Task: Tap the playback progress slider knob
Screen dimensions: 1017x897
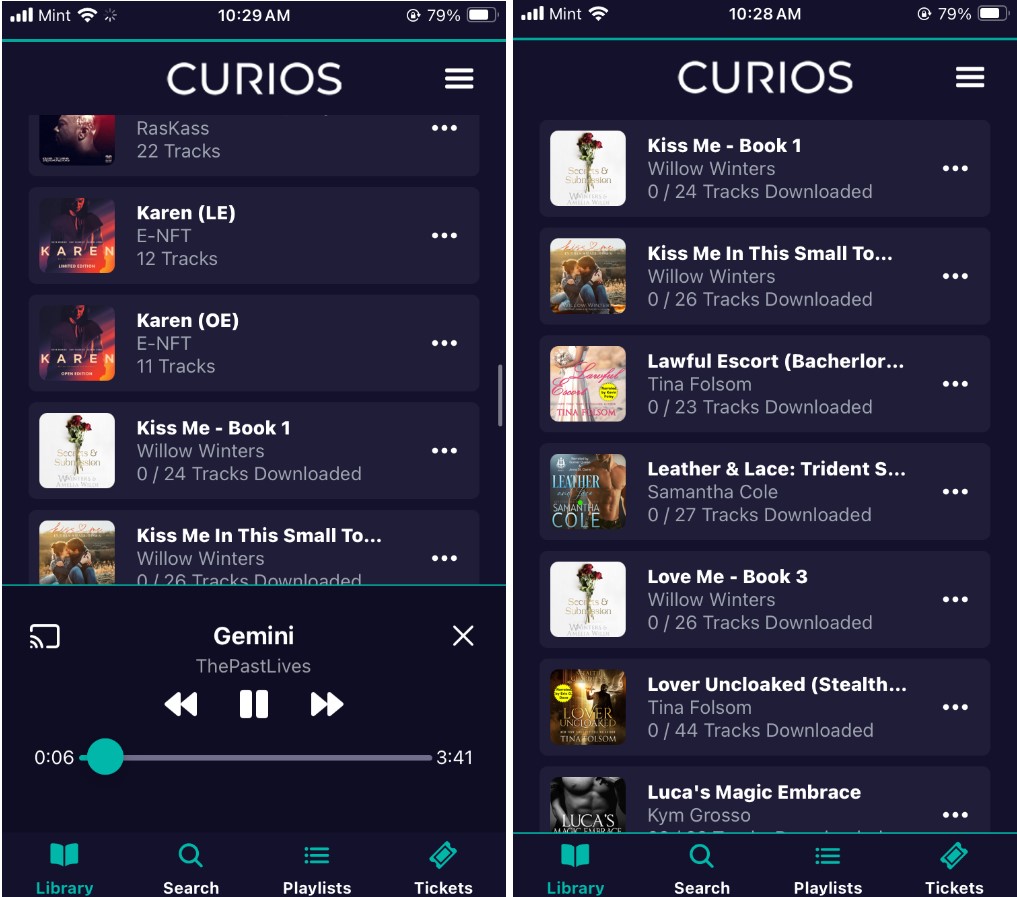Action: point(105,757)
